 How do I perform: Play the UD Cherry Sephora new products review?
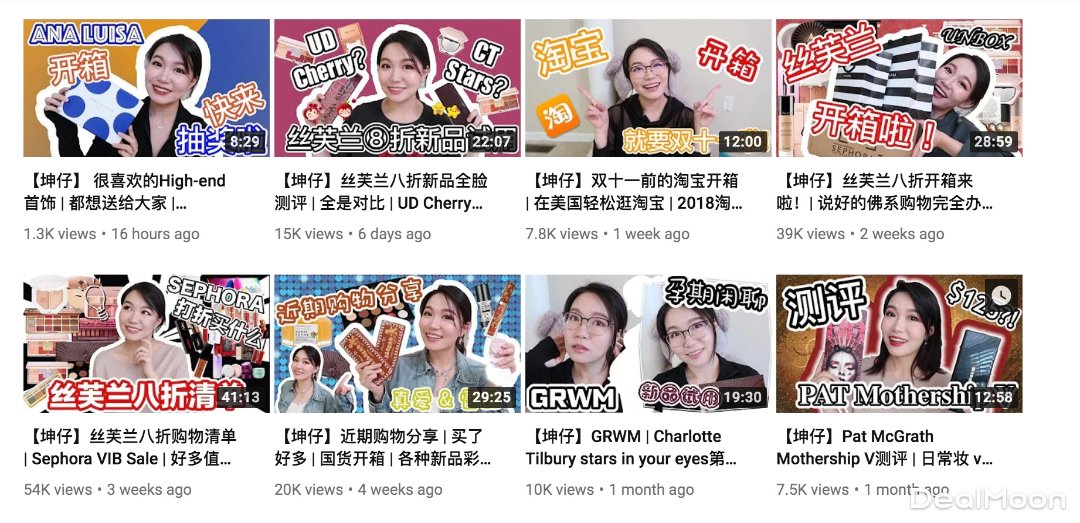click(x=397, y=88)
